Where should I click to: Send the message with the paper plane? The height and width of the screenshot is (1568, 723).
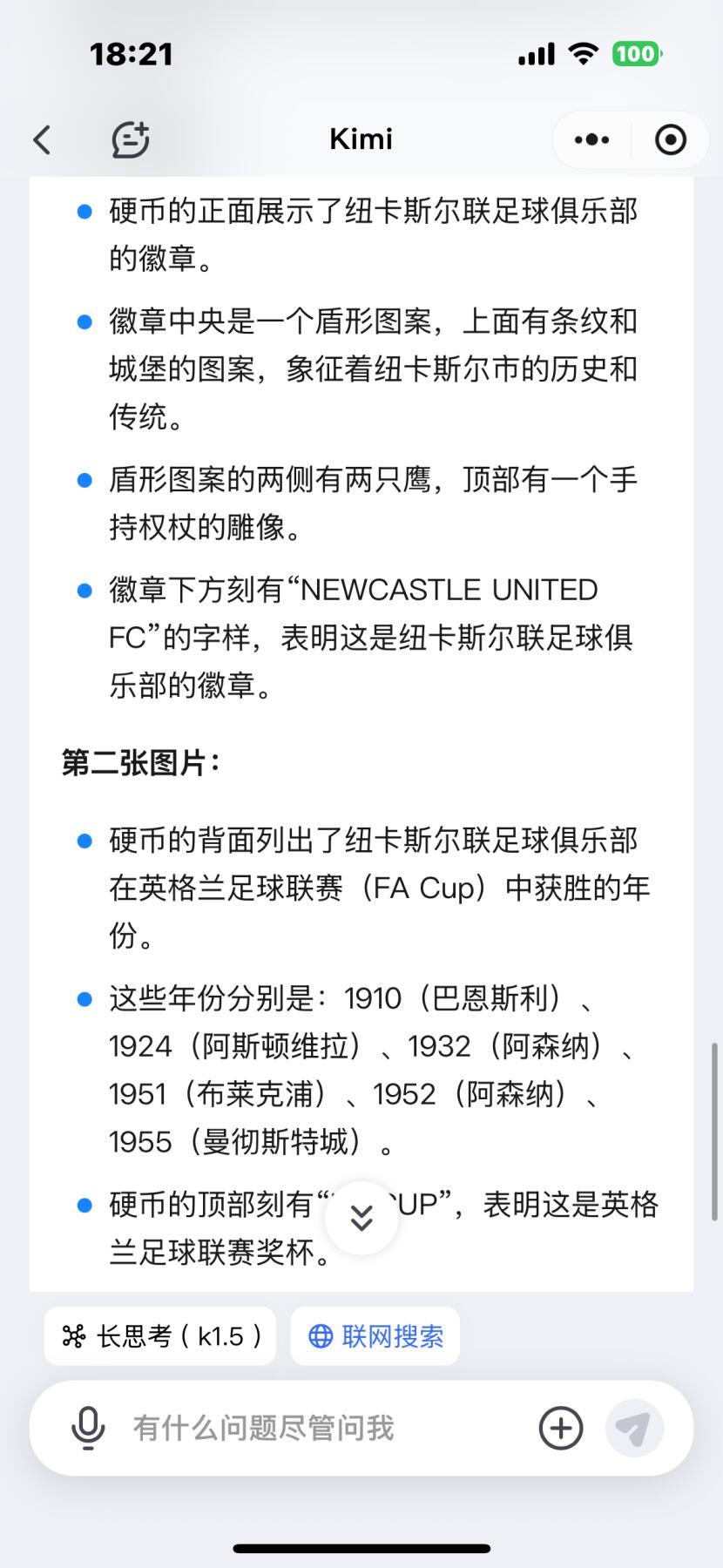pos(633,1428)
